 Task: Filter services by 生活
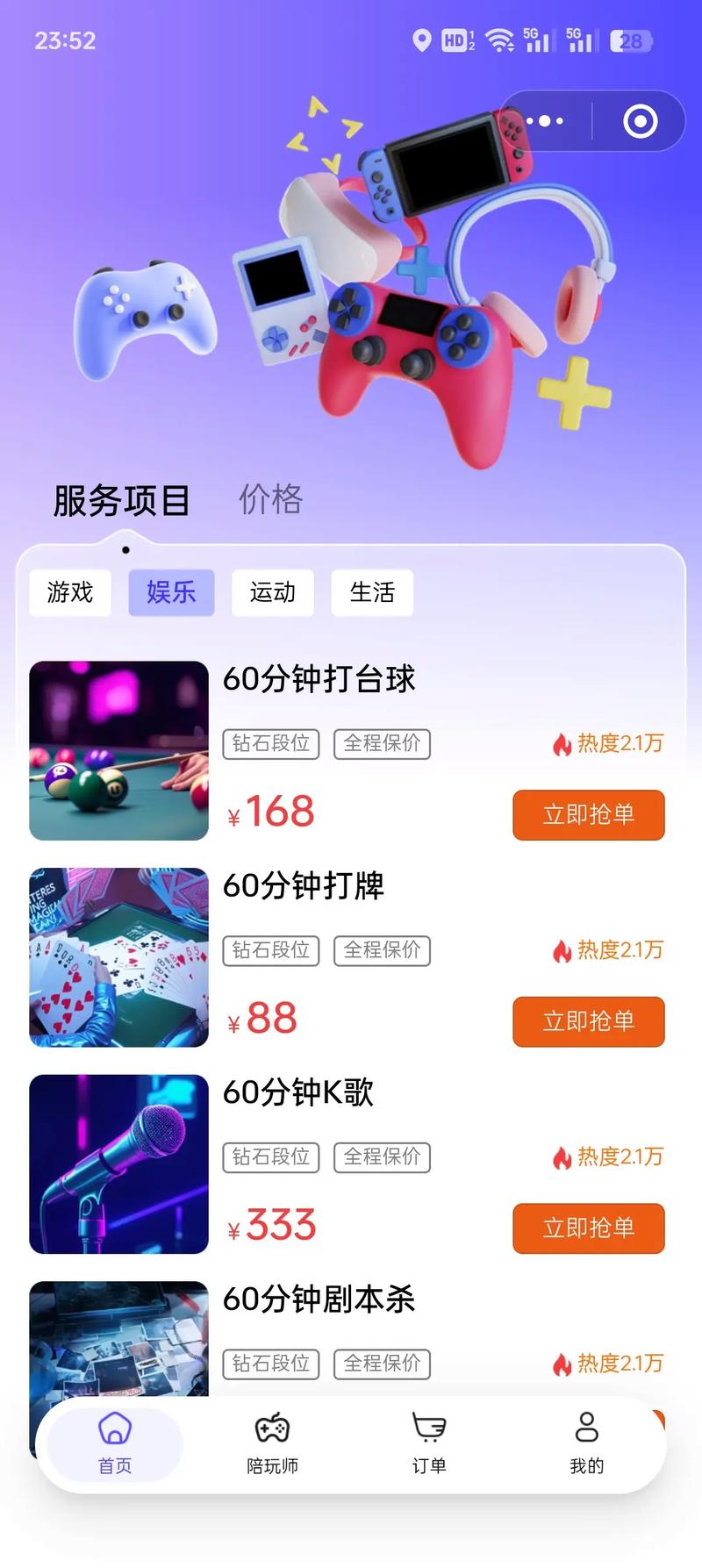tap(372, 592)
